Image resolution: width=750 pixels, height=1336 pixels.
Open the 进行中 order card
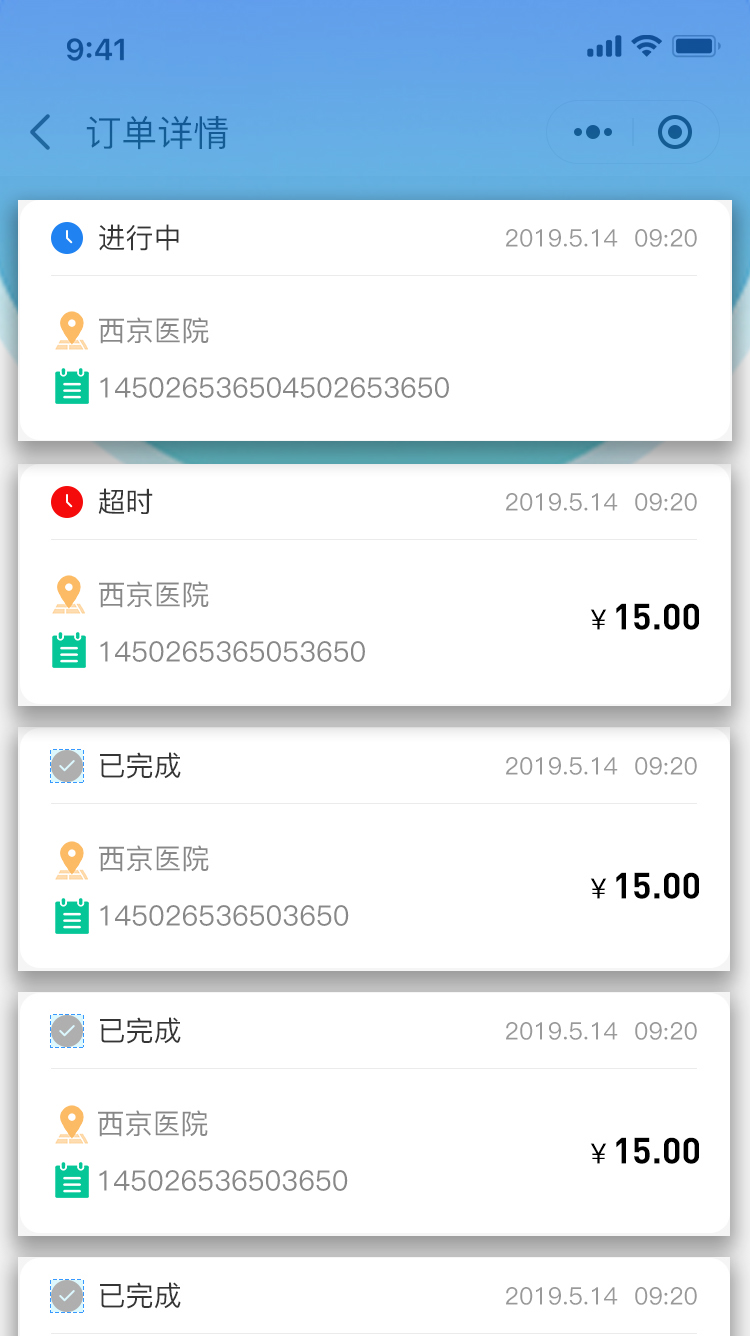point(375,320)
